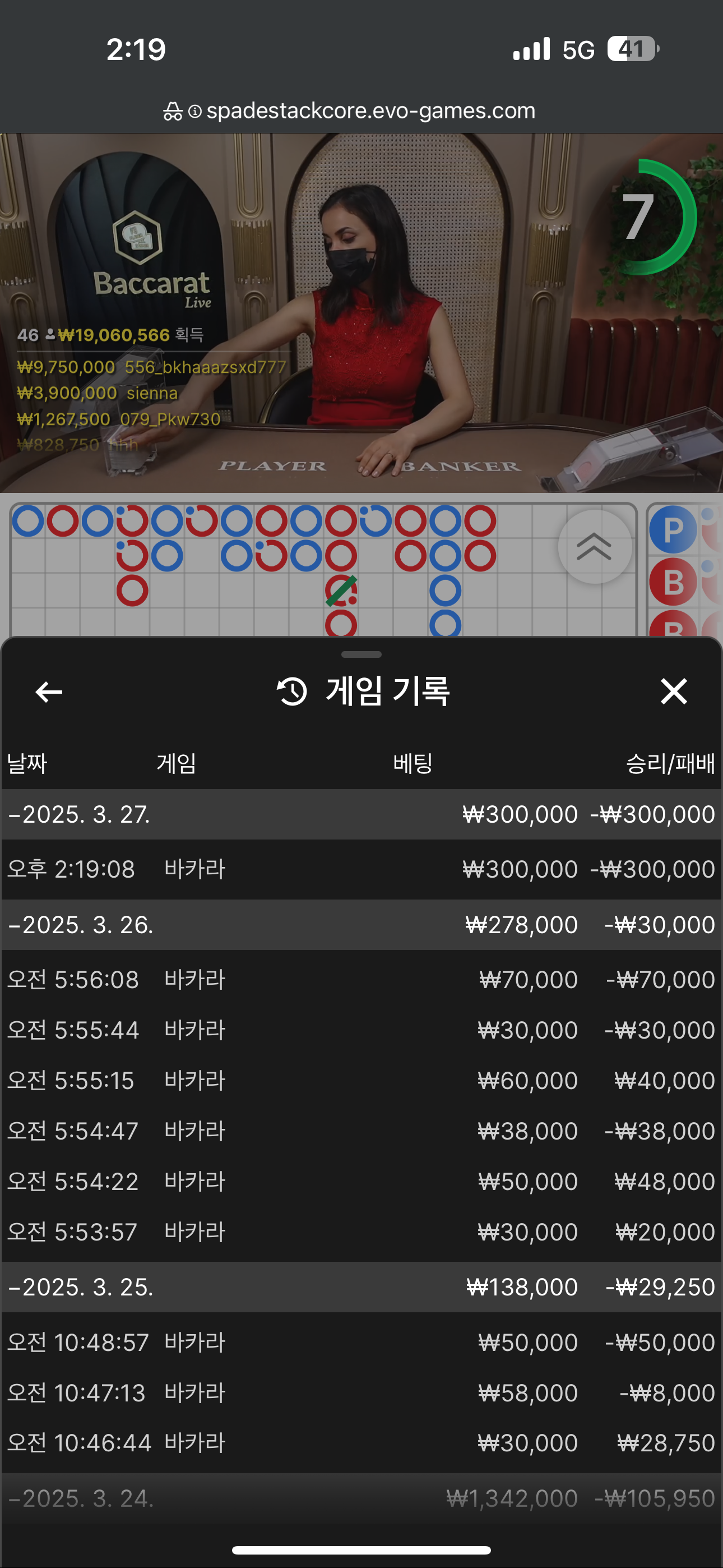
Task: Open the 오전 5:55:44 baccarat record
Action: click(x=361, y=1030)
